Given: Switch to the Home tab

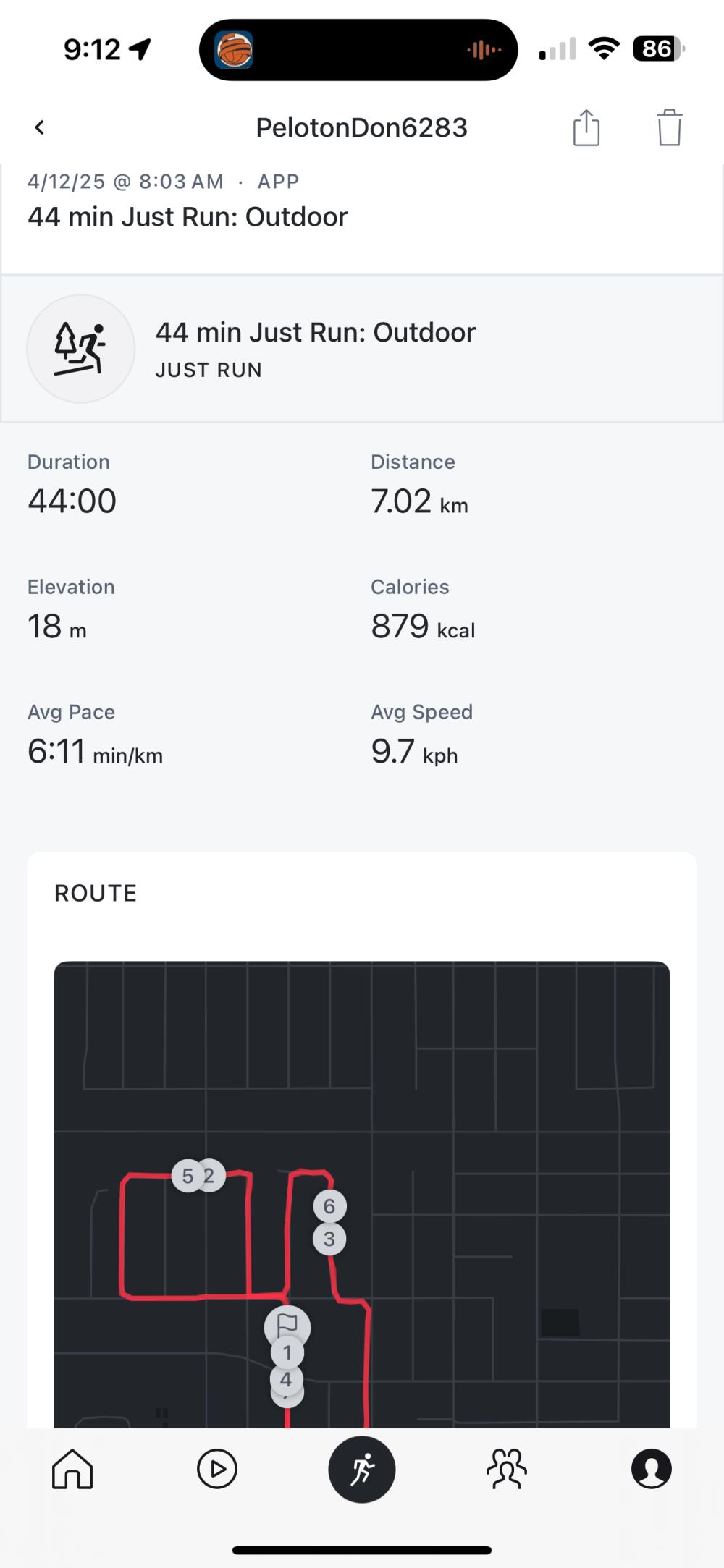Looking at the screenshot, I should 72,1469.
